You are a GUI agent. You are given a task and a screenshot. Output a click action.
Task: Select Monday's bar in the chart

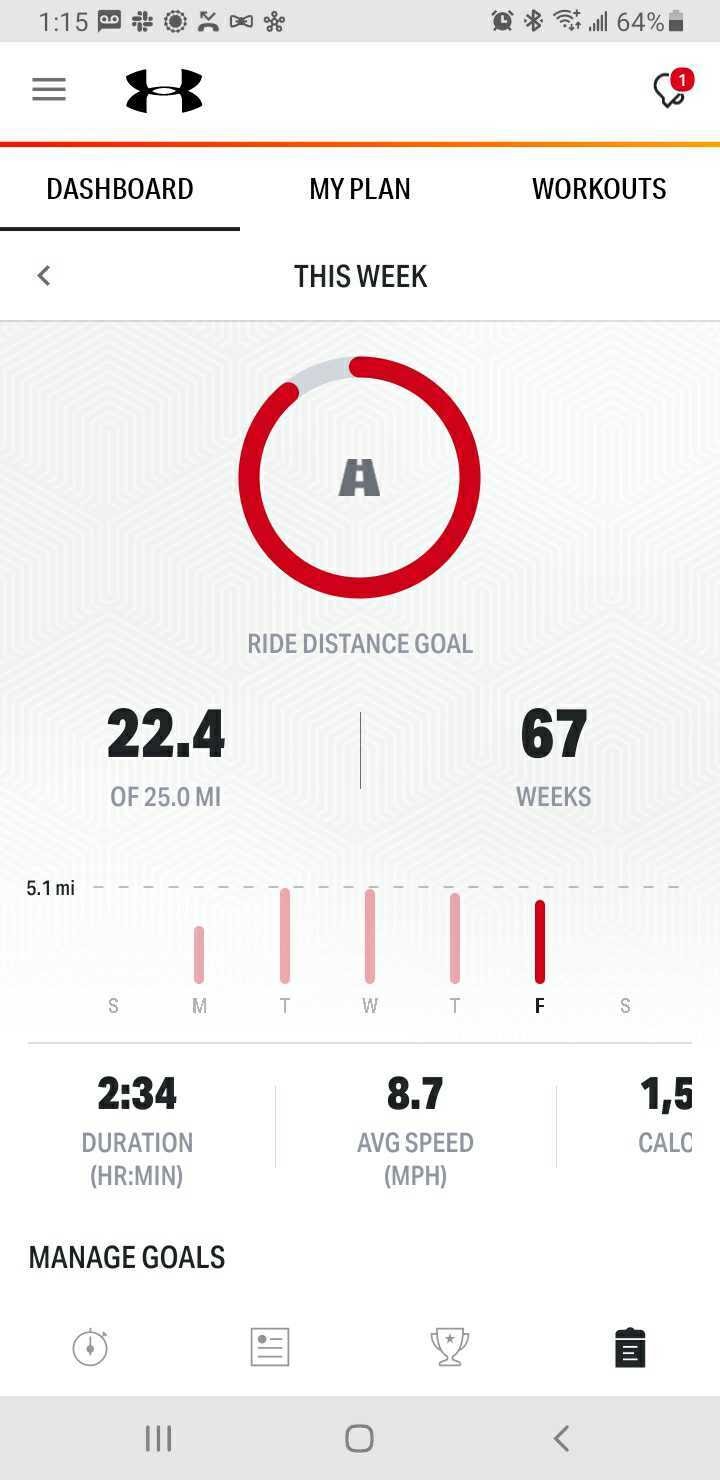point(199,955)
